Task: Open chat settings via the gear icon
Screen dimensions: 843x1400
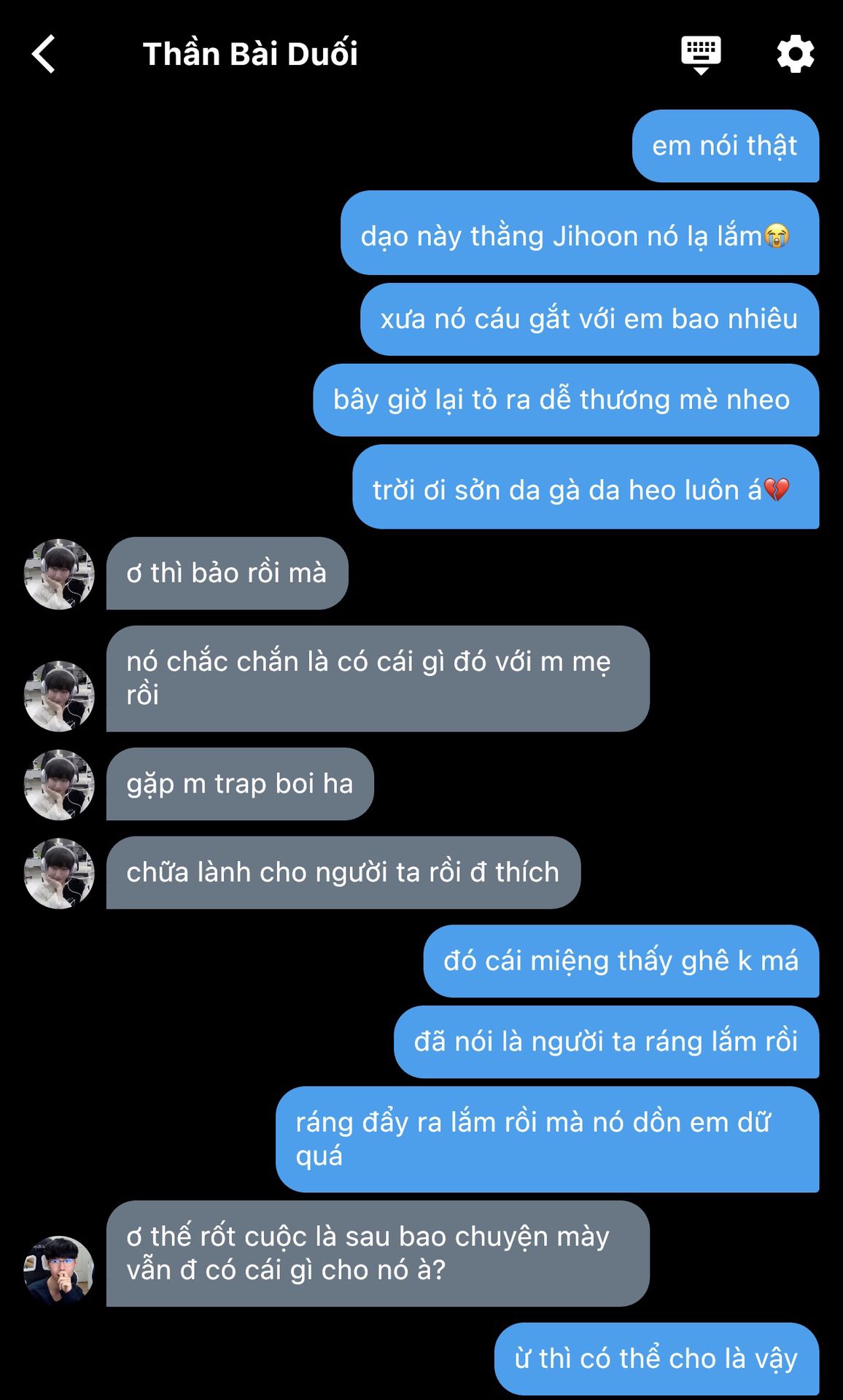Action: (795, 54)
